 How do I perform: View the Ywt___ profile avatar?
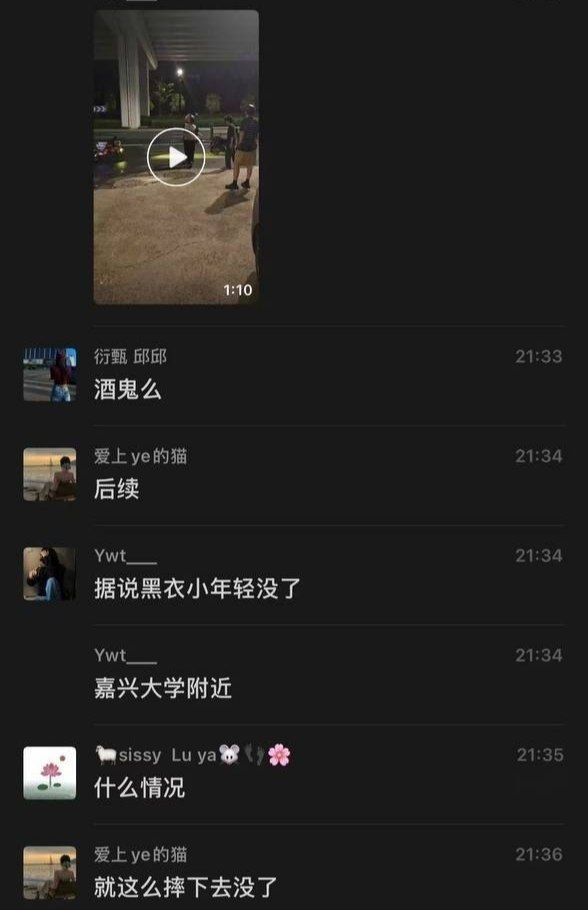pyautogui.click(x=49, y=574)
